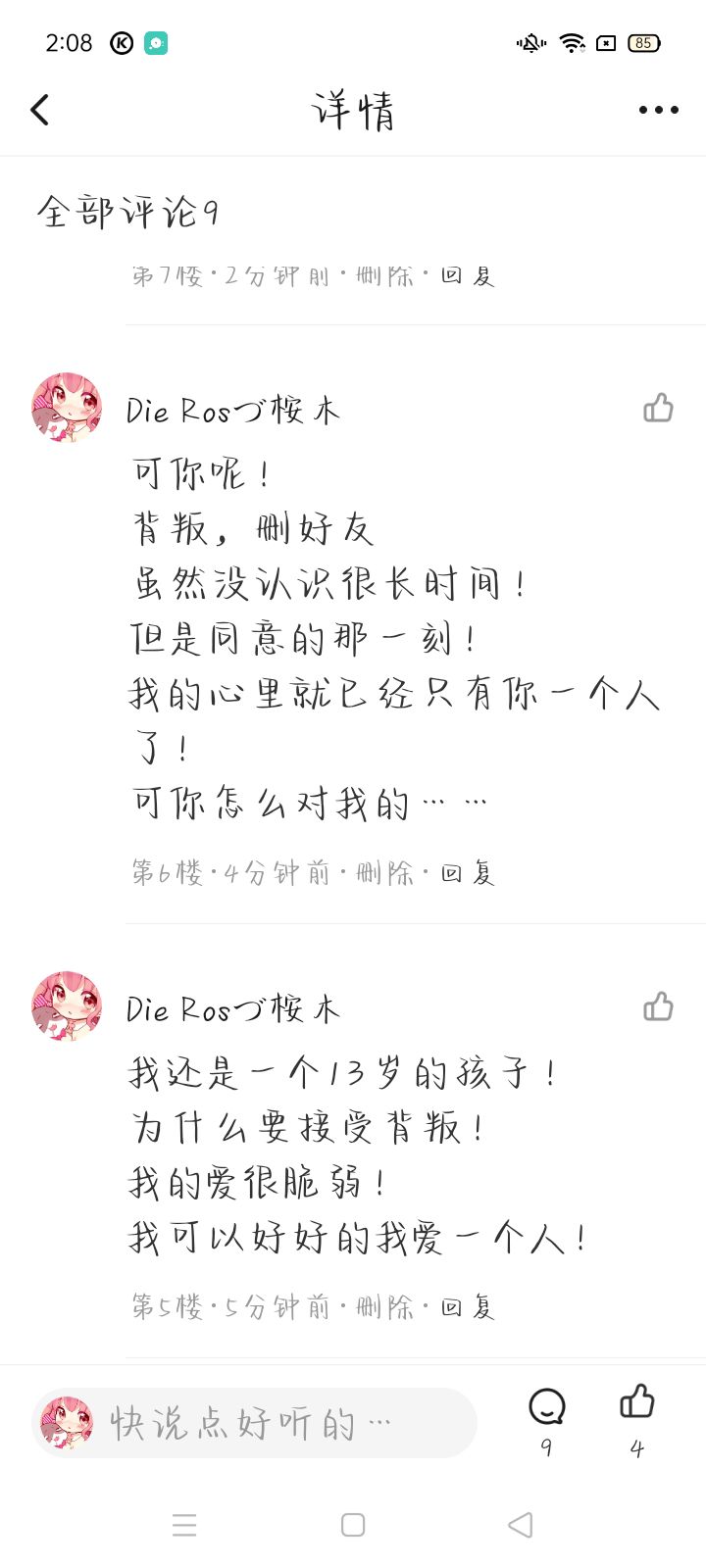This screenshot has width=706, height=1568.
Task: Open the avatar on the 第6楼 comment
Action: (67, 408)
